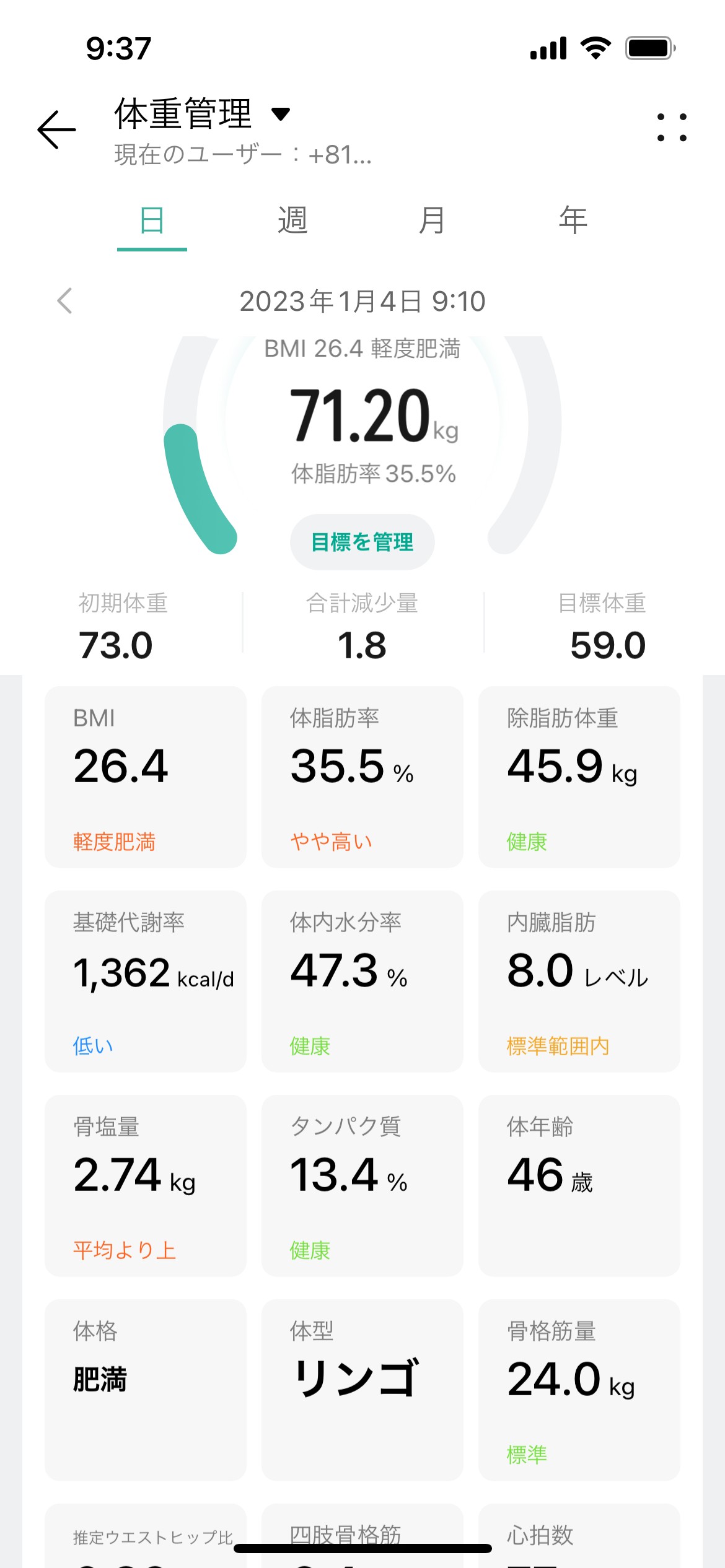This screenshot has width=725, height=1568.
Task: View 体内水分率 details
Action: coord(362,981)
